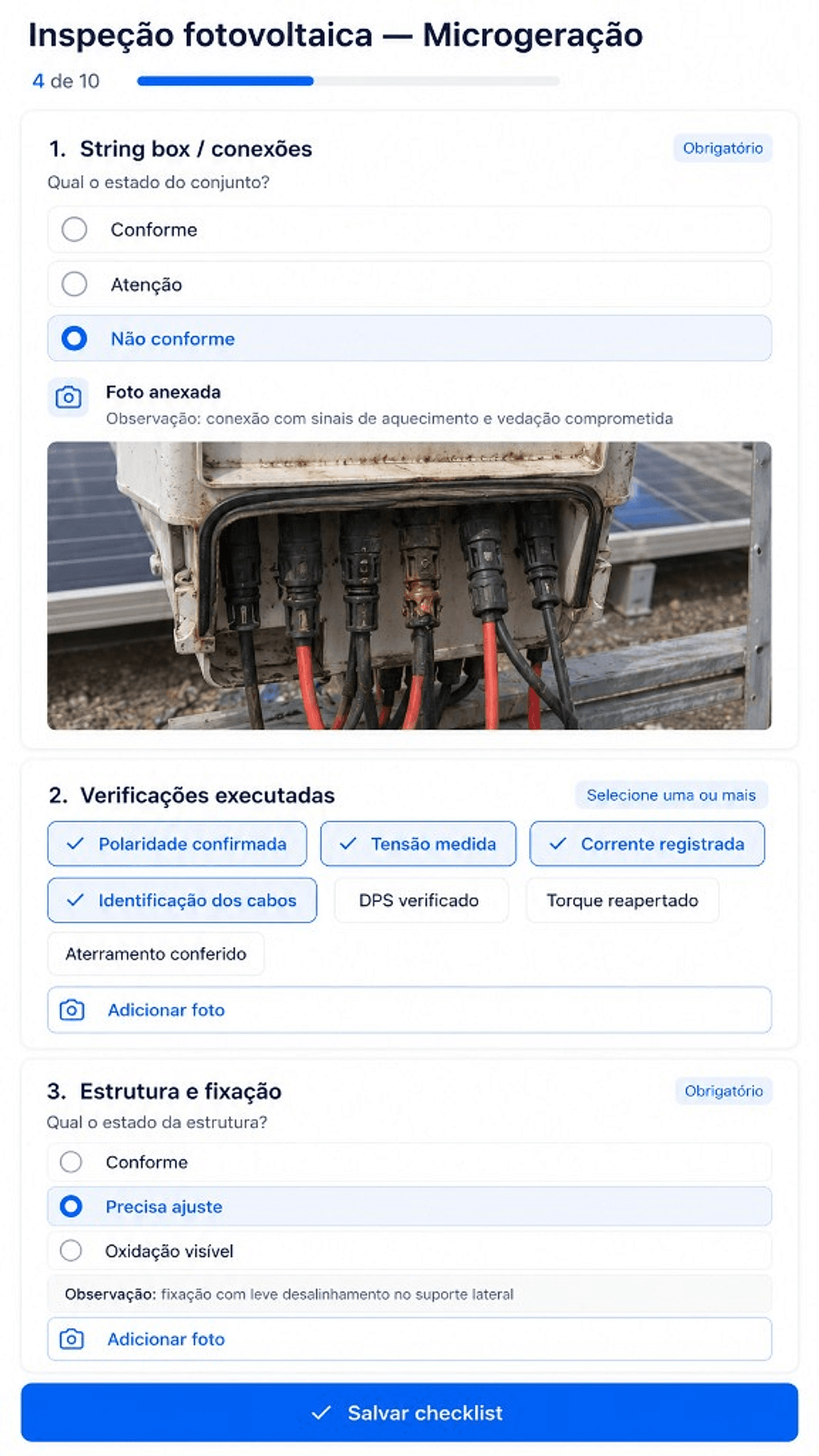Choose Atenção for String box state
The height and width of the screenshot is (1456, 819).
coord(409,284)
